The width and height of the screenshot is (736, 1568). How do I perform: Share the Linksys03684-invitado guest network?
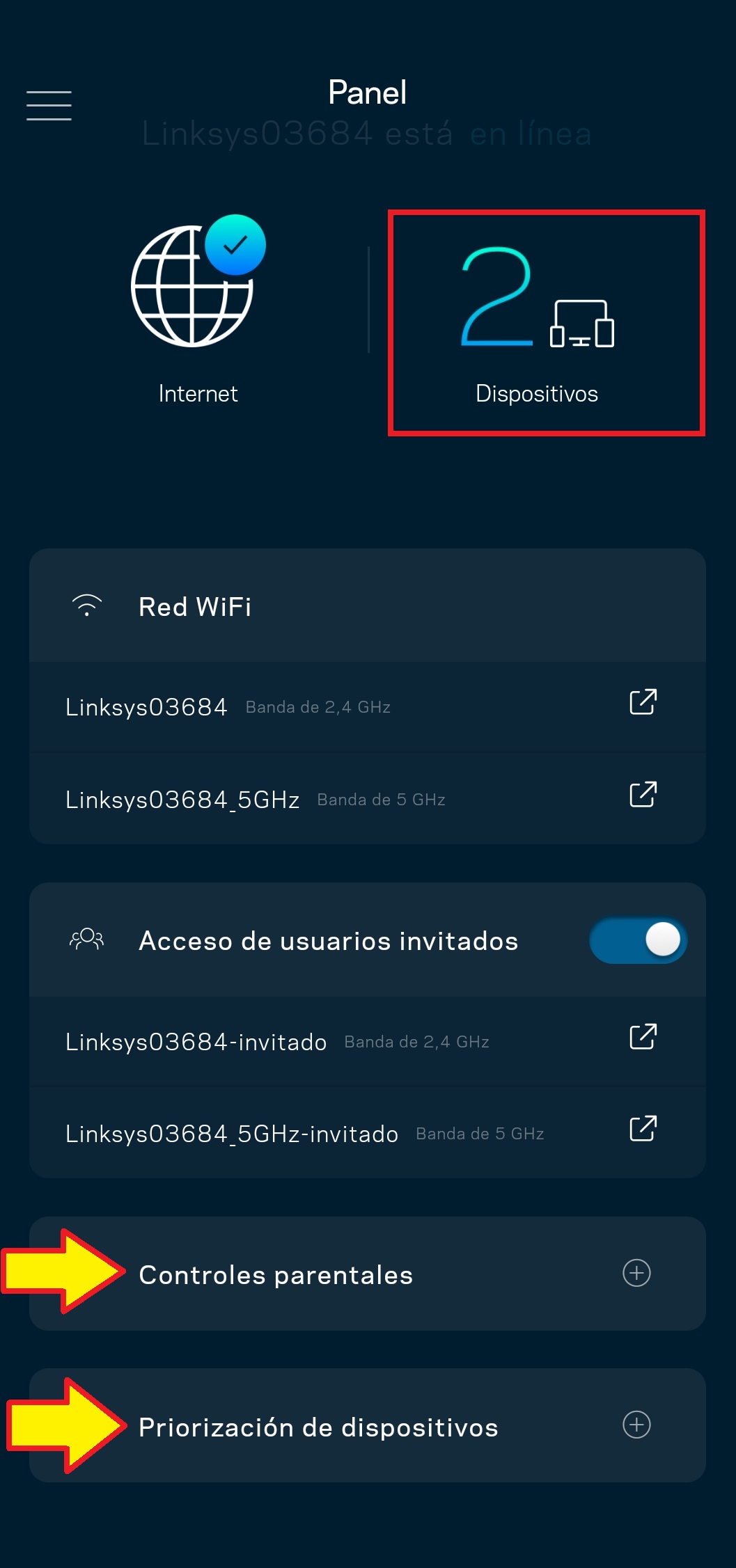(x=643, y=1036)
